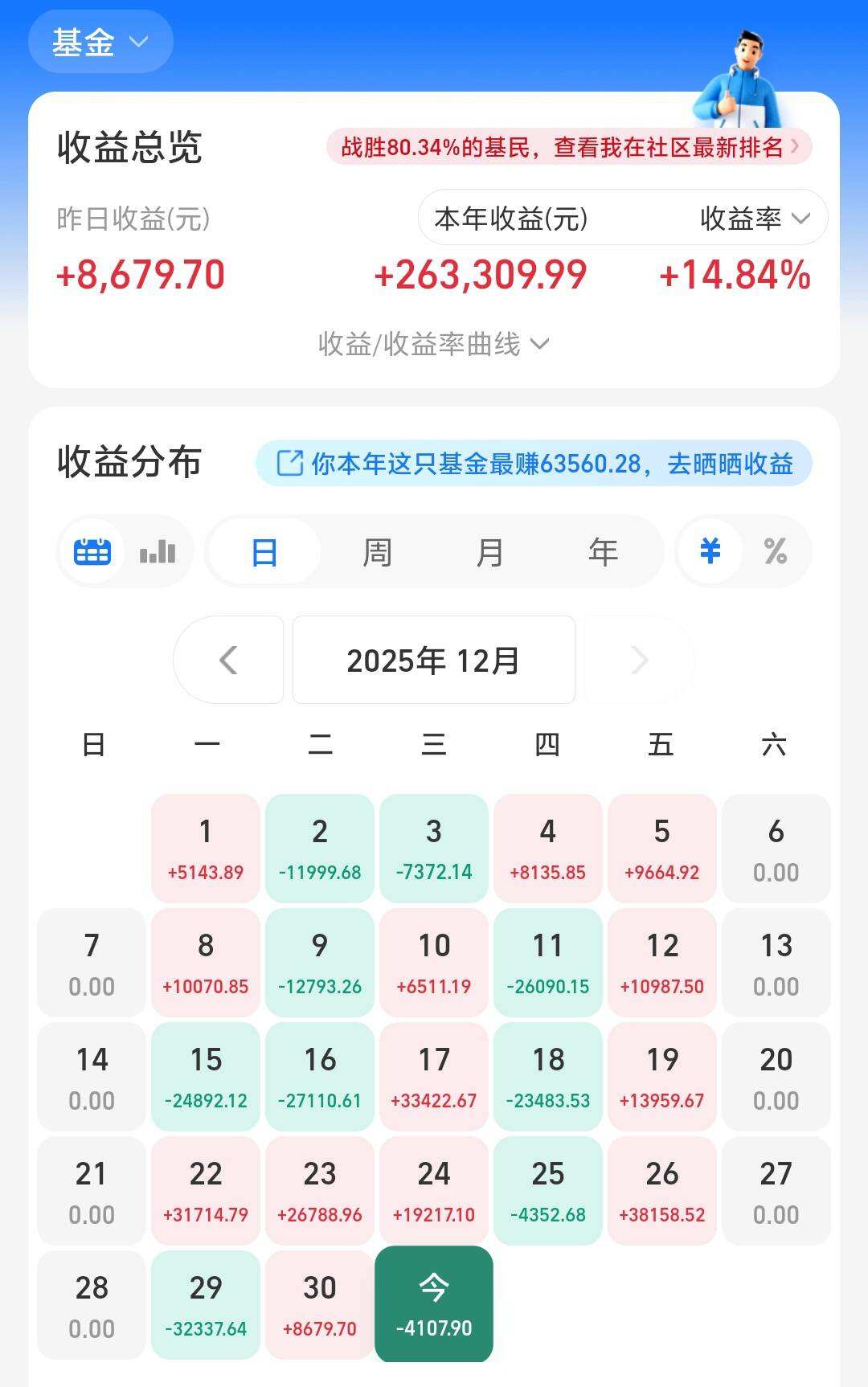This screenshot has height=1387, width=868.
Task: Switch to bar chart view icon
Action: pyautogui.click(x=158, y=551)
